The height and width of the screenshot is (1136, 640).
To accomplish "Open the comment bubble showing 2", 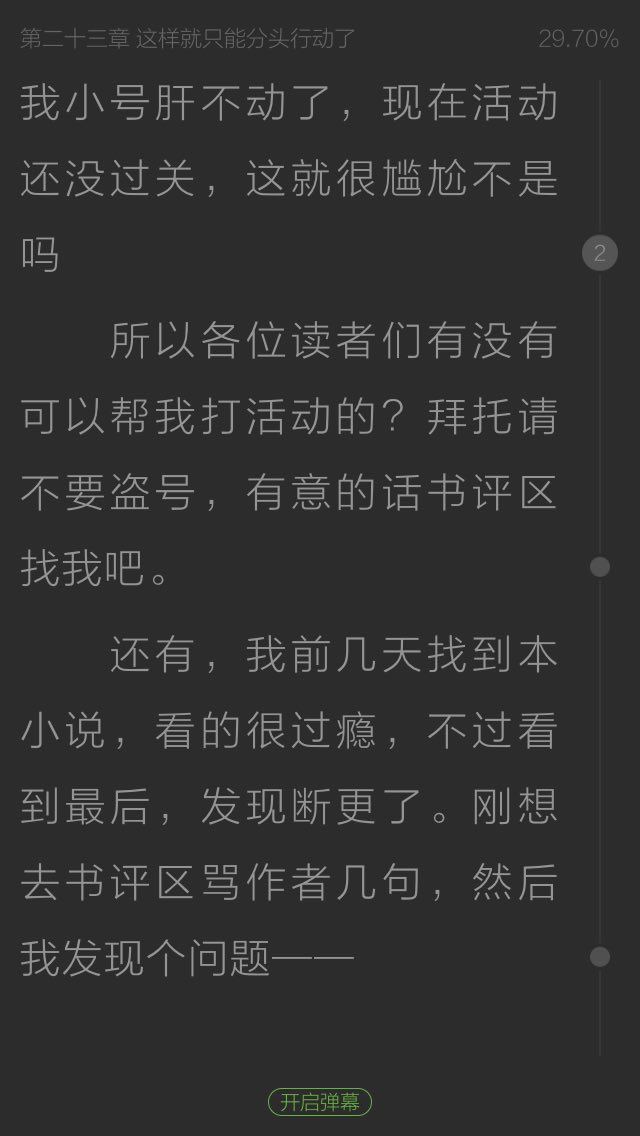I will tap(599, 253).
